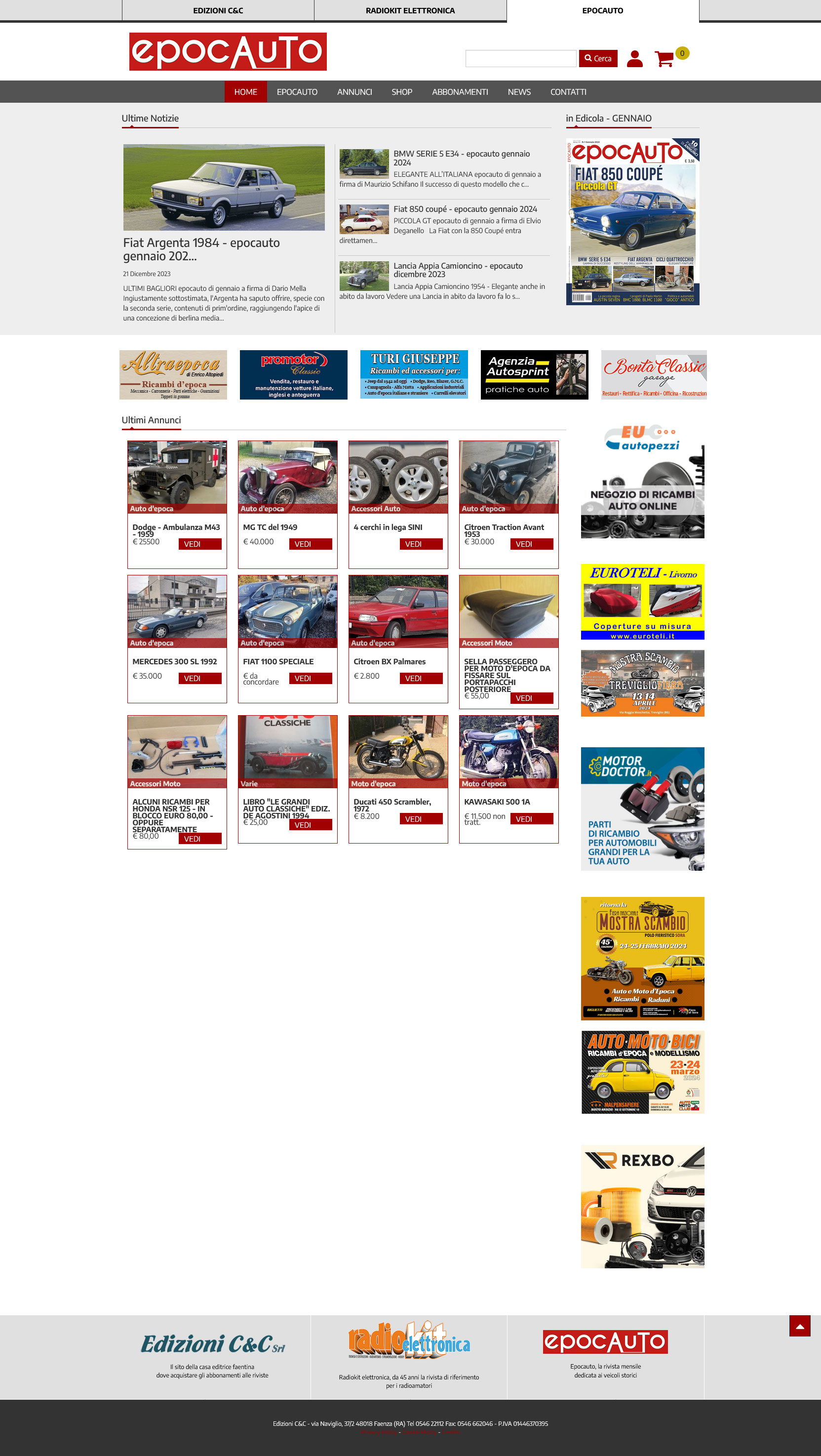This screenshot has height=1456, width=821.
Task: Tap VEDI for Citroen BX Palmares
Action: 421,678
